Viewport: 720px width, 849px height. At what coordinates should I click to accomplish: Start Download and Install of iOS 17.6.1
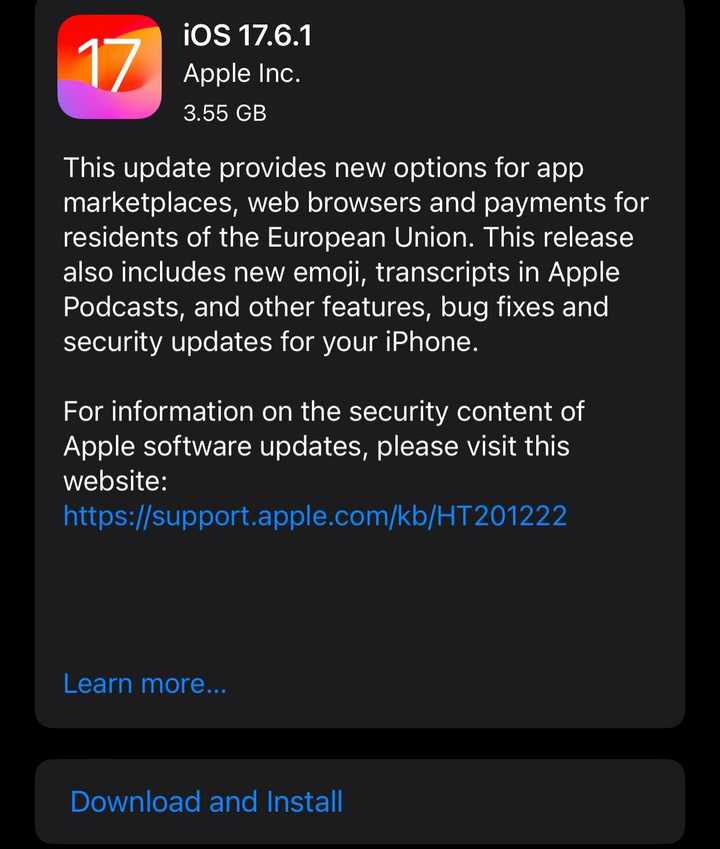[x=207, y=801]
